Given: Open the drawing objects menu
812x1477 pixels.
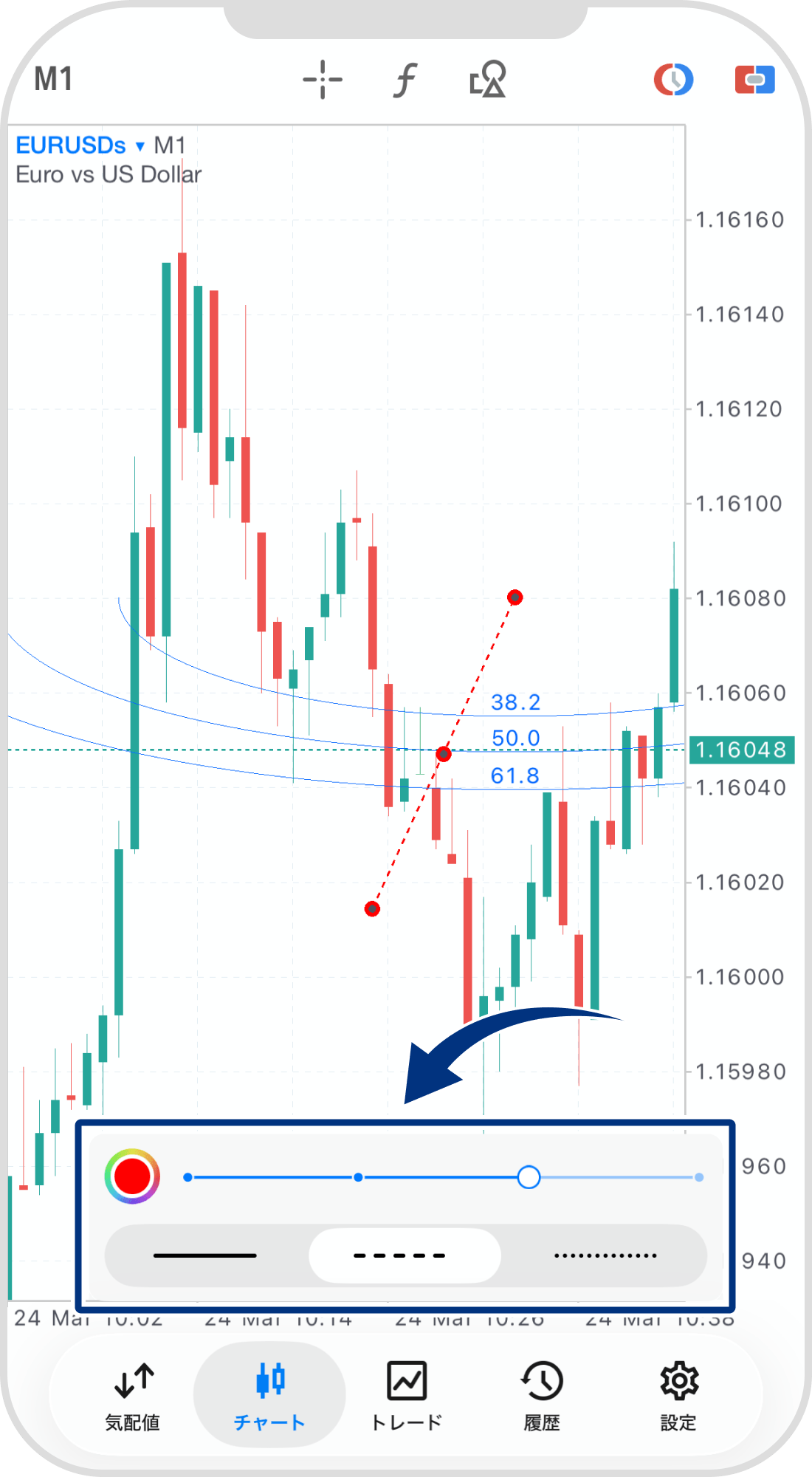Looking at the screenshot, I should click(x=488, y=80).
